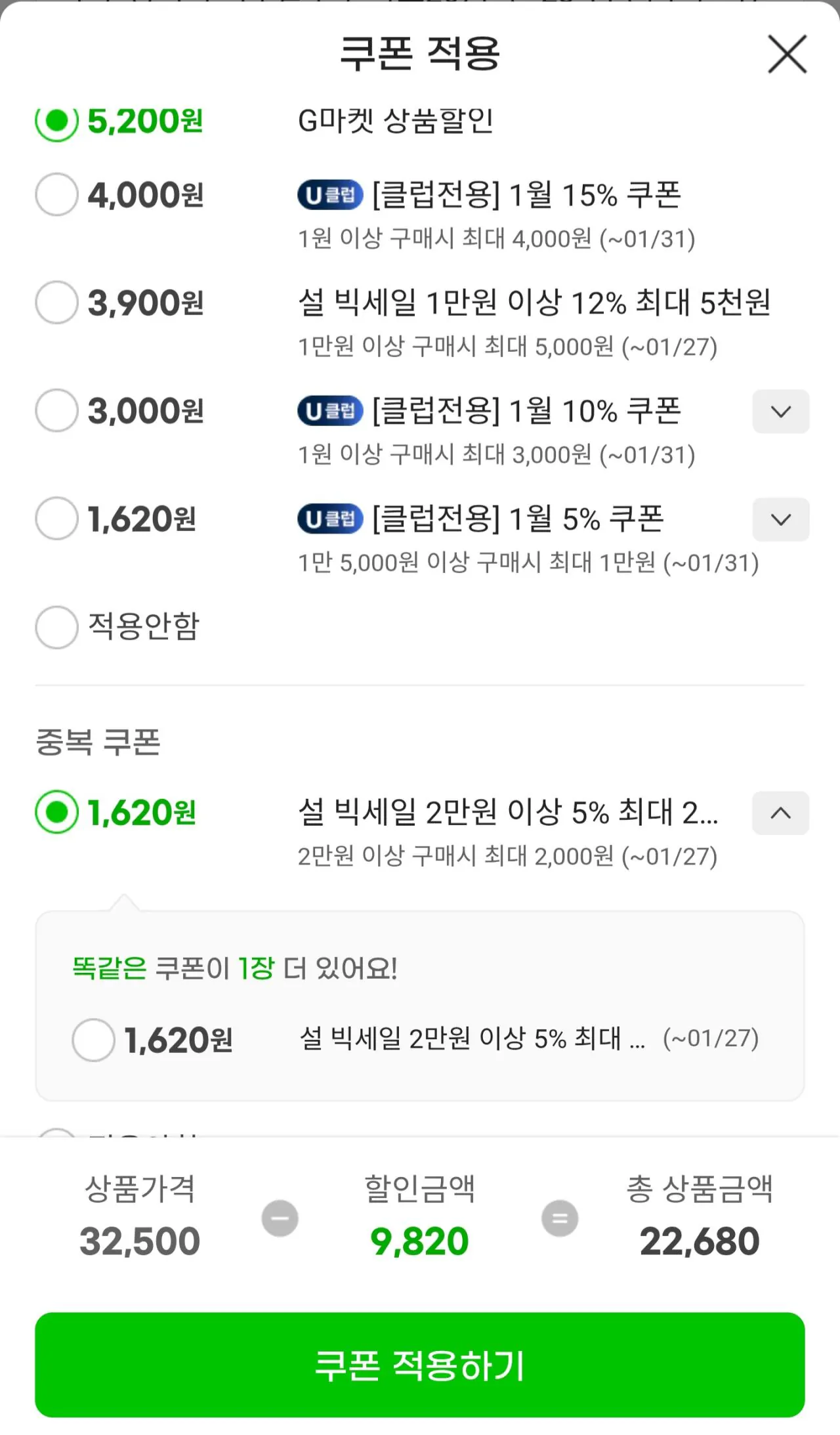840x1435 pixels.
Task: Select the 4,000원 클럽전용 15% coupon
Action: 56,195
